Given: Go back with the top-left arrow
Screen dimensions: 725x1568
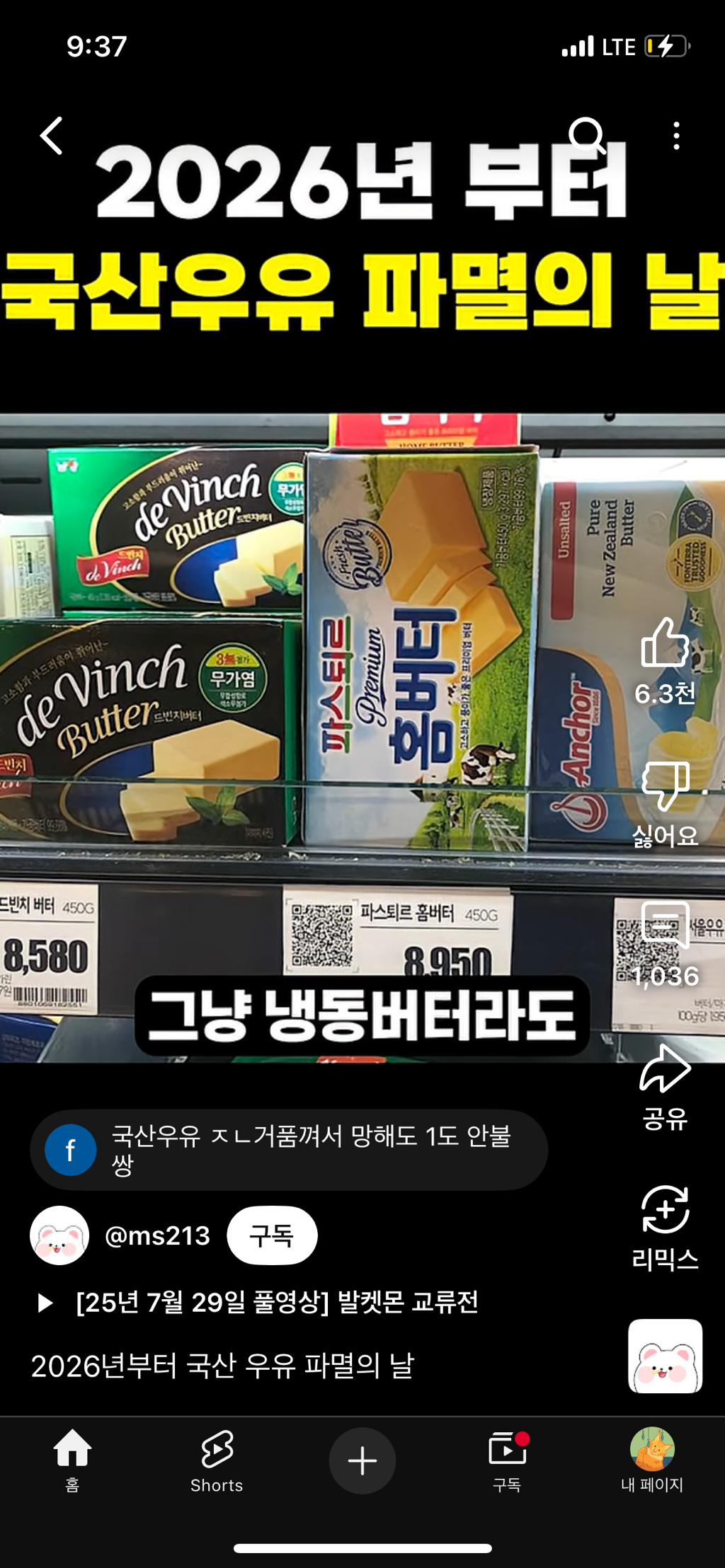Looking at the screenshot, I should [52, 136].
